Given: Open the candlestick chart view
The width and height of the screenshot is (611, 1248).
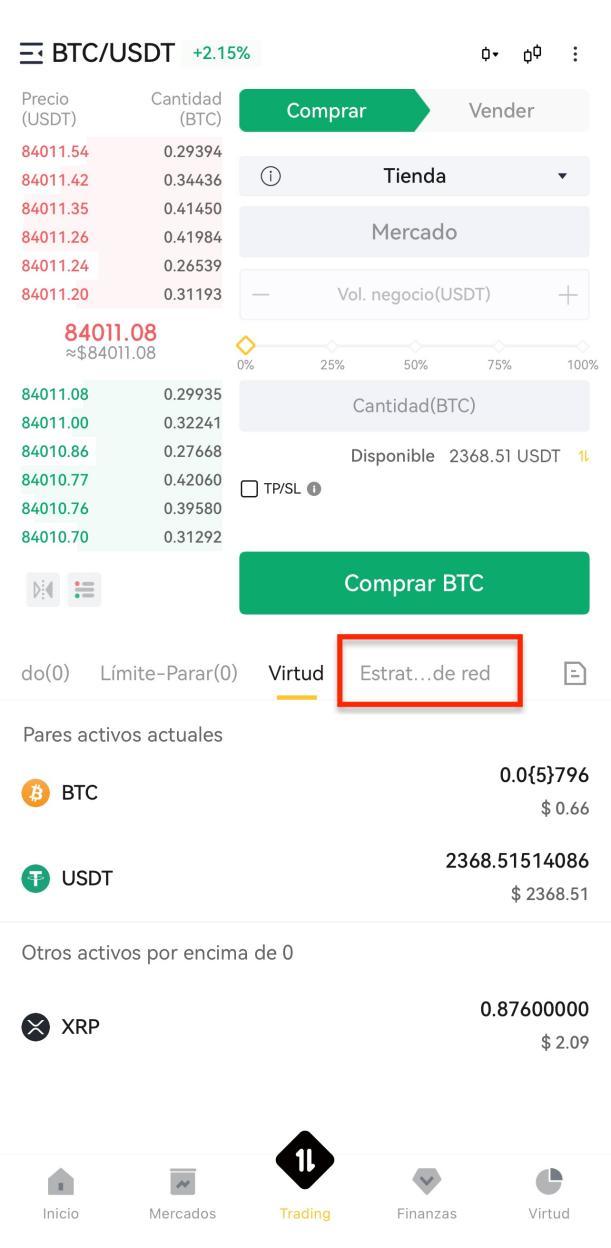Looking at the screenshot, I should point(532,54).
